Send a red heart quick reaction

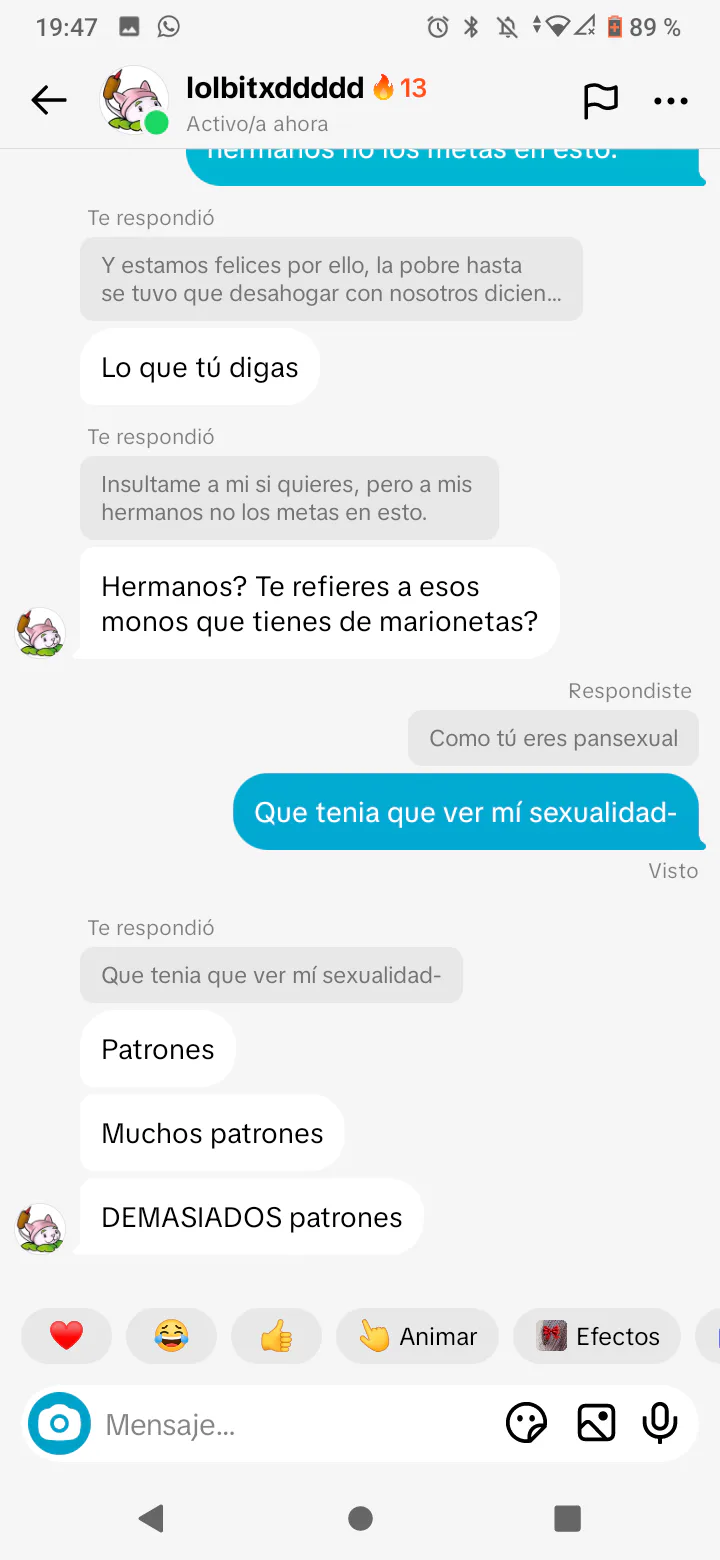[66, 1336]
